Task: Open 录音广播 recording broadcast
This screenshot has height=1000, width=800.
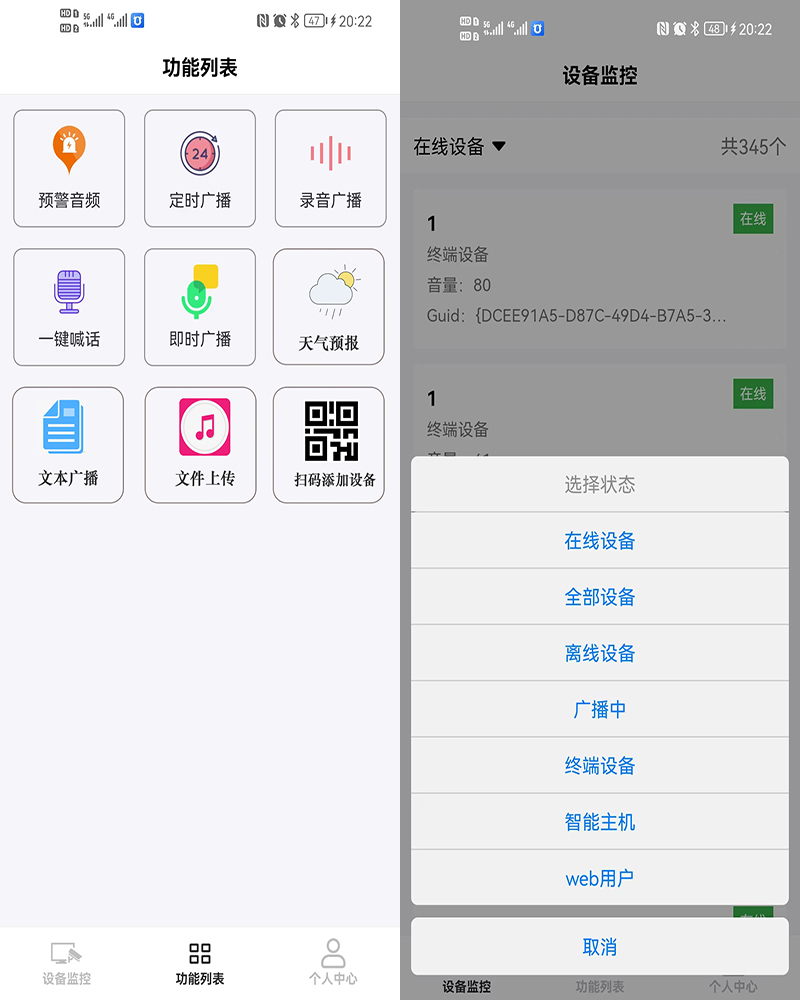Action: coord(330,168)
